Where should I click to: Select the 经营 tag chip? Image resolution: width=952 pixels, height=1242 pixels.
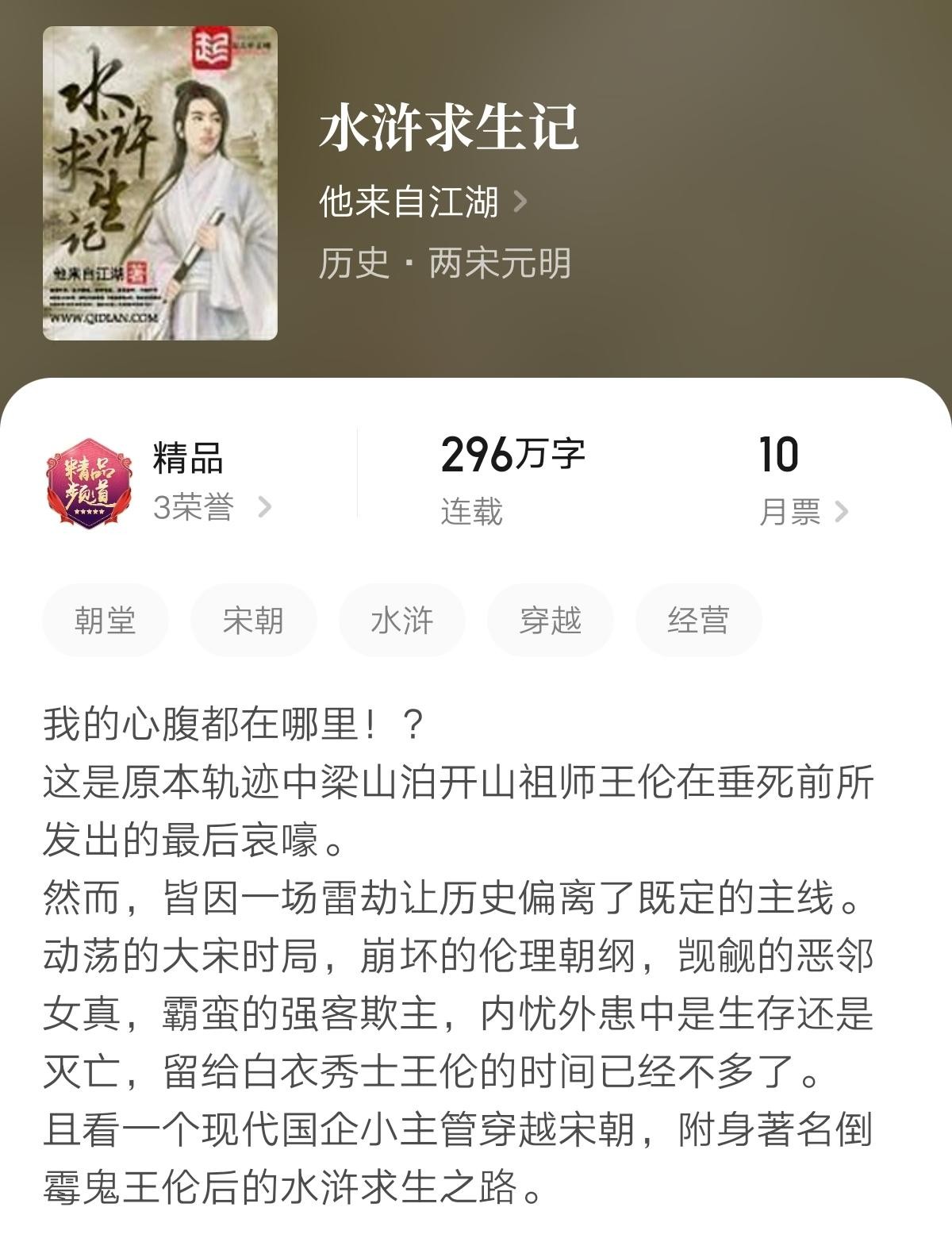698,620
